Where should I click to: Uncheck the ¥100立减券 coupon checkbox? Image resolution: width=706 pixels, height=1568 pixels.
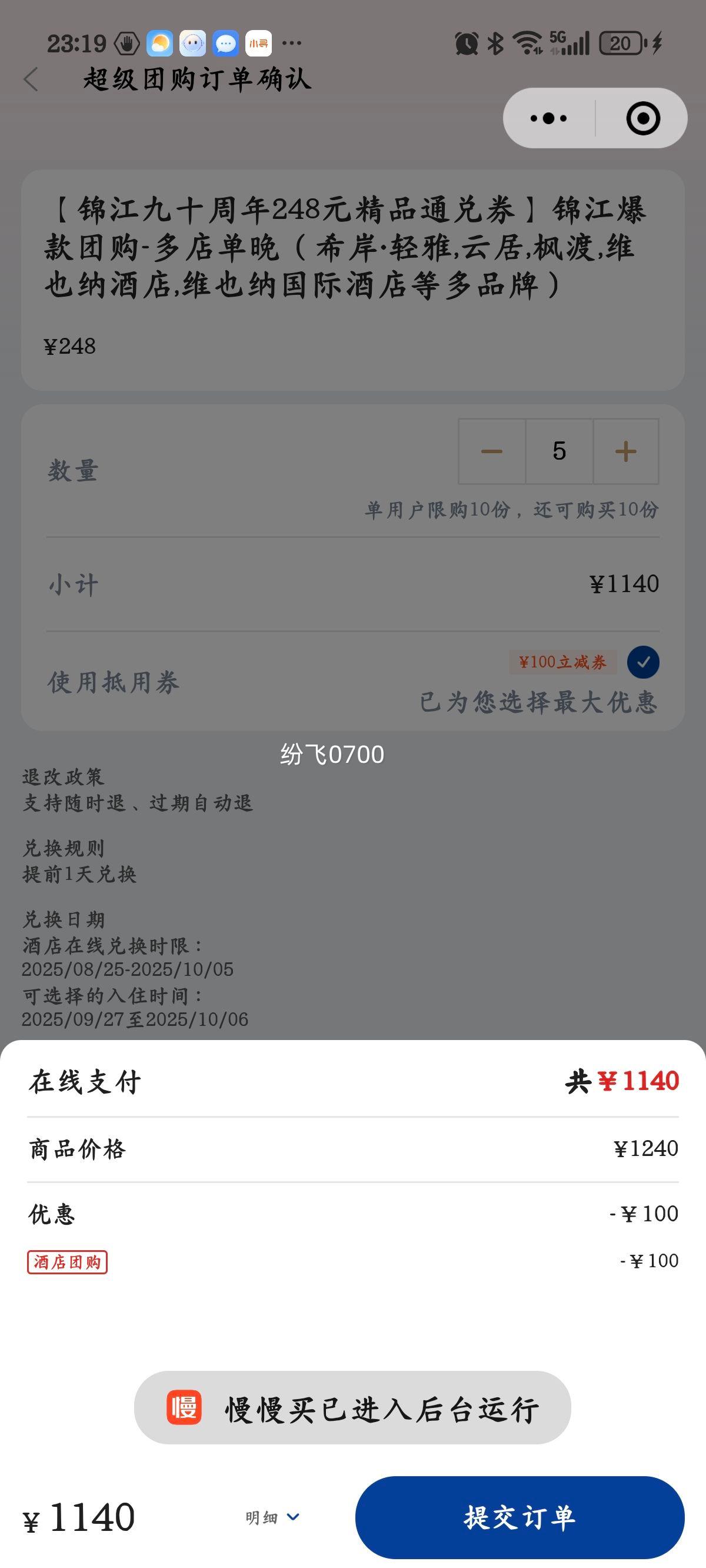pos(643,662)
